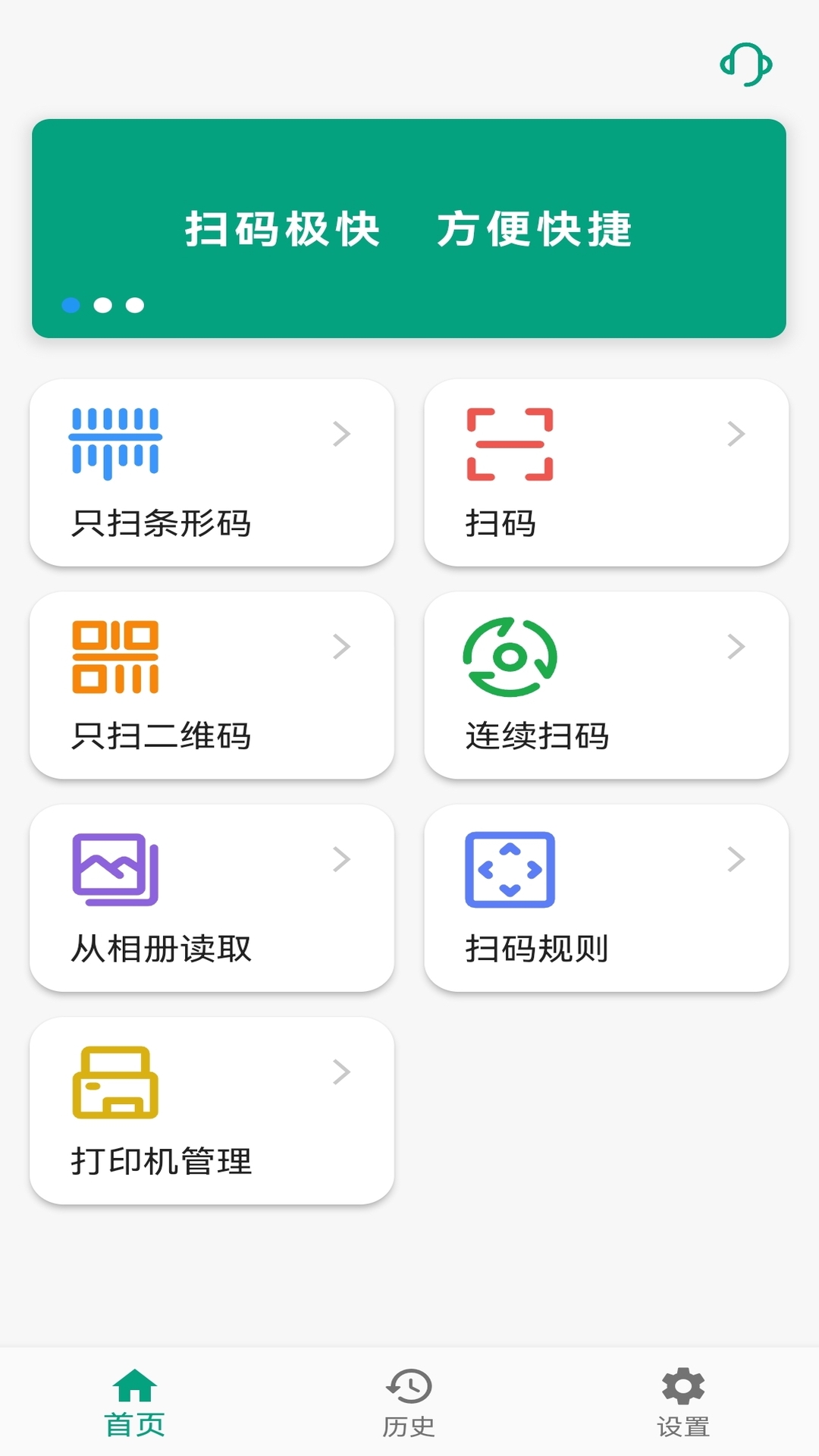819x1456 pixels.
Task: Open the 只扫条形码 barcode-only scanner
Action: point(212,472)
